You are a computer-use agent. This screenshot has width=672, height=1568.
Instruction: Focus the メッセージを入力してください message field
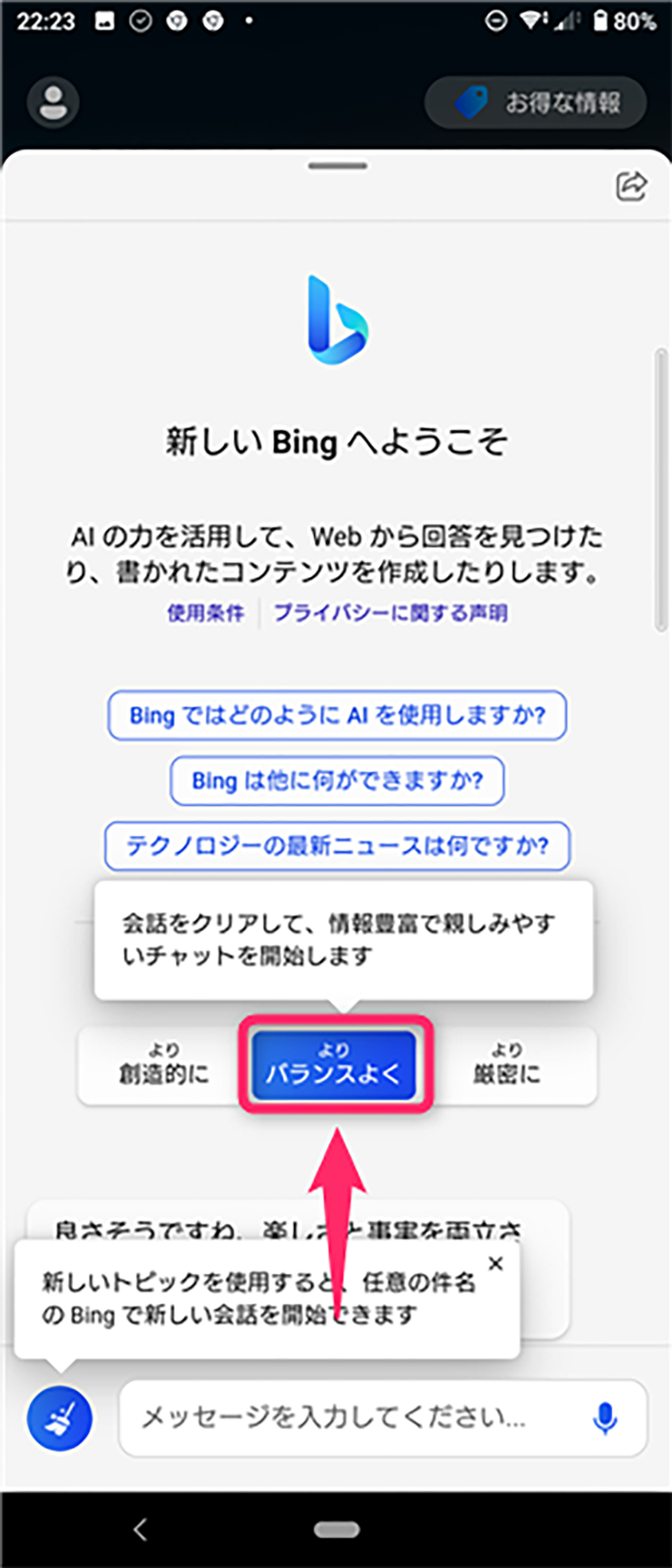click(x=343, y=1418)
